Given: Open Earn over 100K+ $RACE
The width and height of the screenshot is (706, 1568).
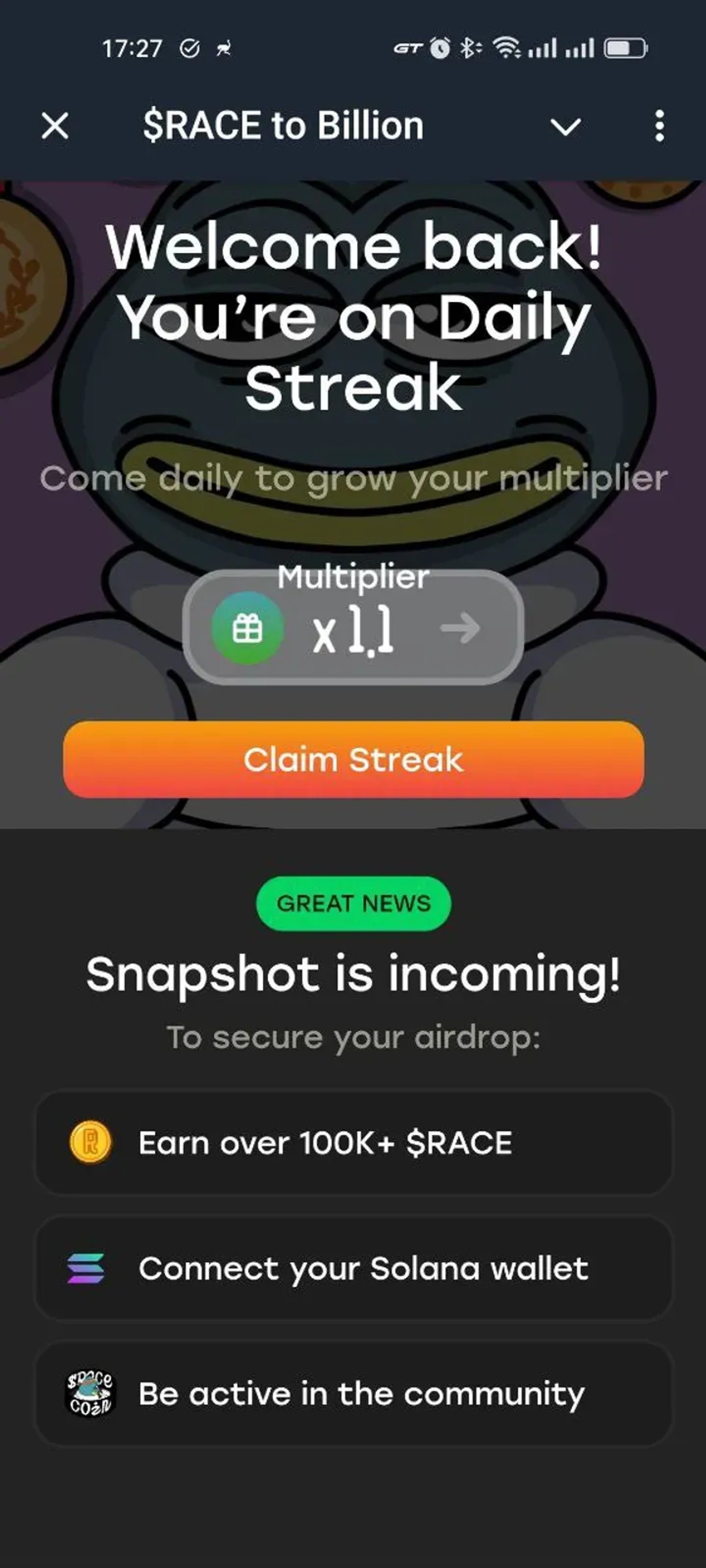Looking at the screenshot, I should click(x=353, y=1142).
